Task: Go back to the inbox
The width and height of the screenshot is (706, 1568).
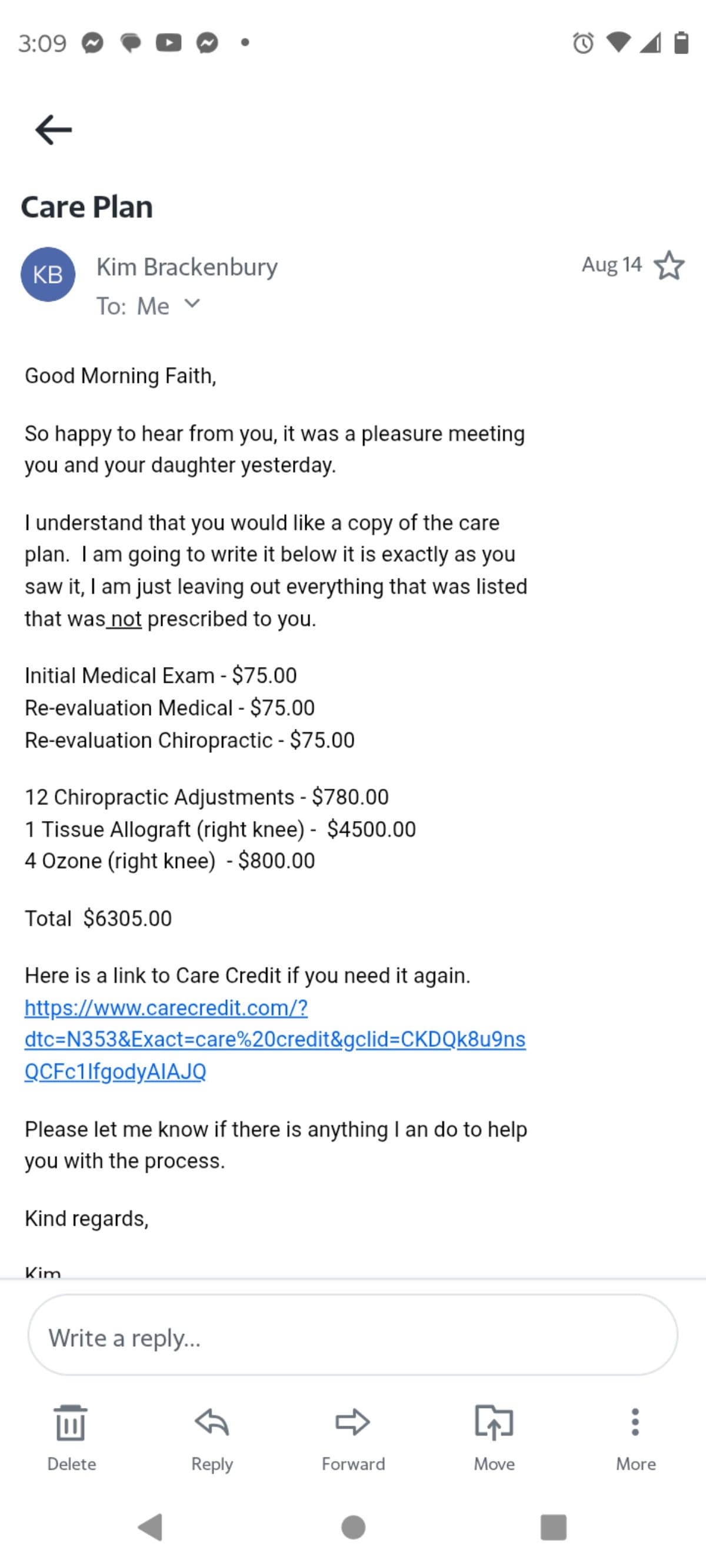Action: point(54,129)
